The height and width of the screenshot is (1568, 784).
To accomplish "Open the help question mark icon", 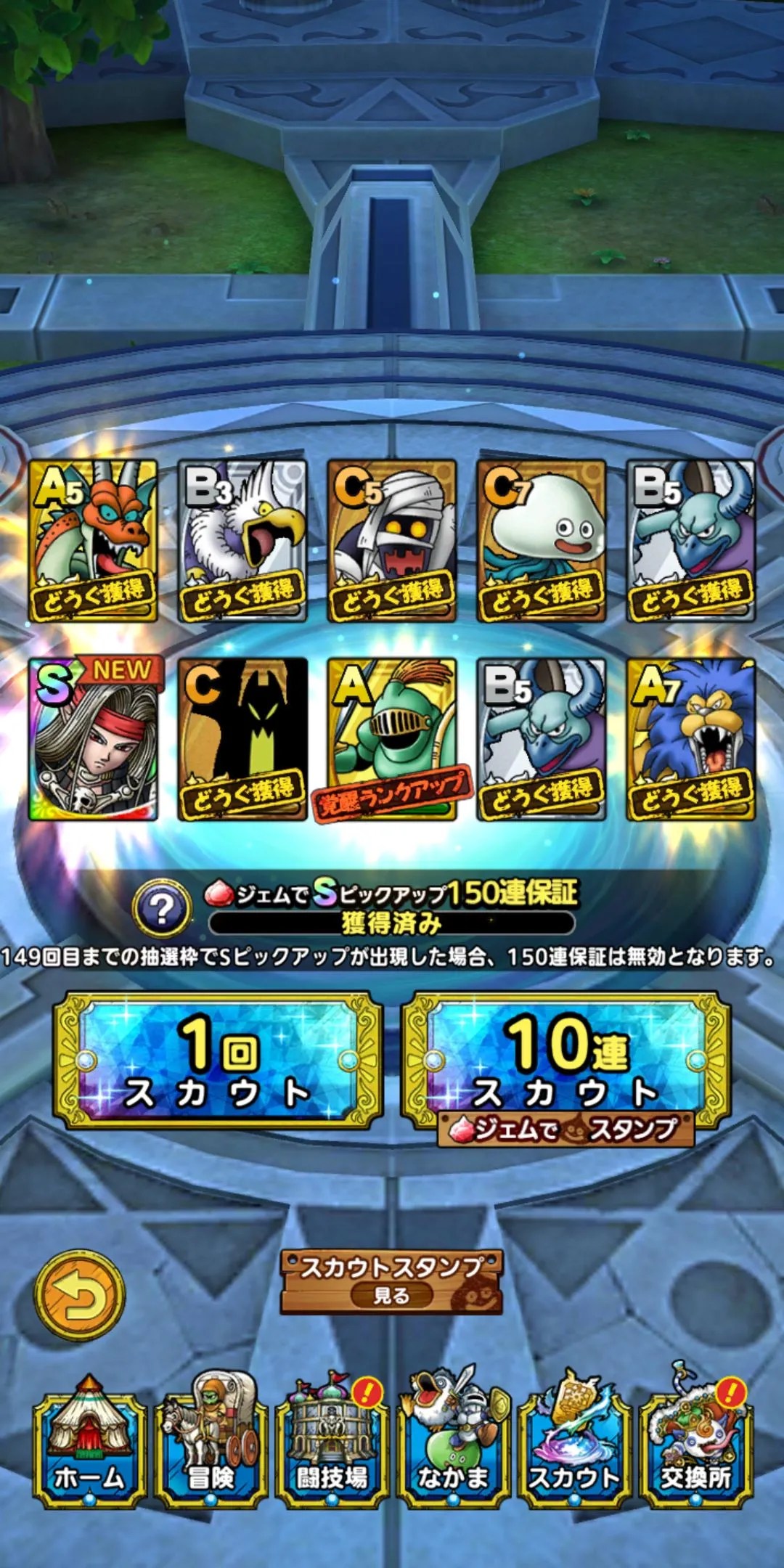I will click(163, 908).
